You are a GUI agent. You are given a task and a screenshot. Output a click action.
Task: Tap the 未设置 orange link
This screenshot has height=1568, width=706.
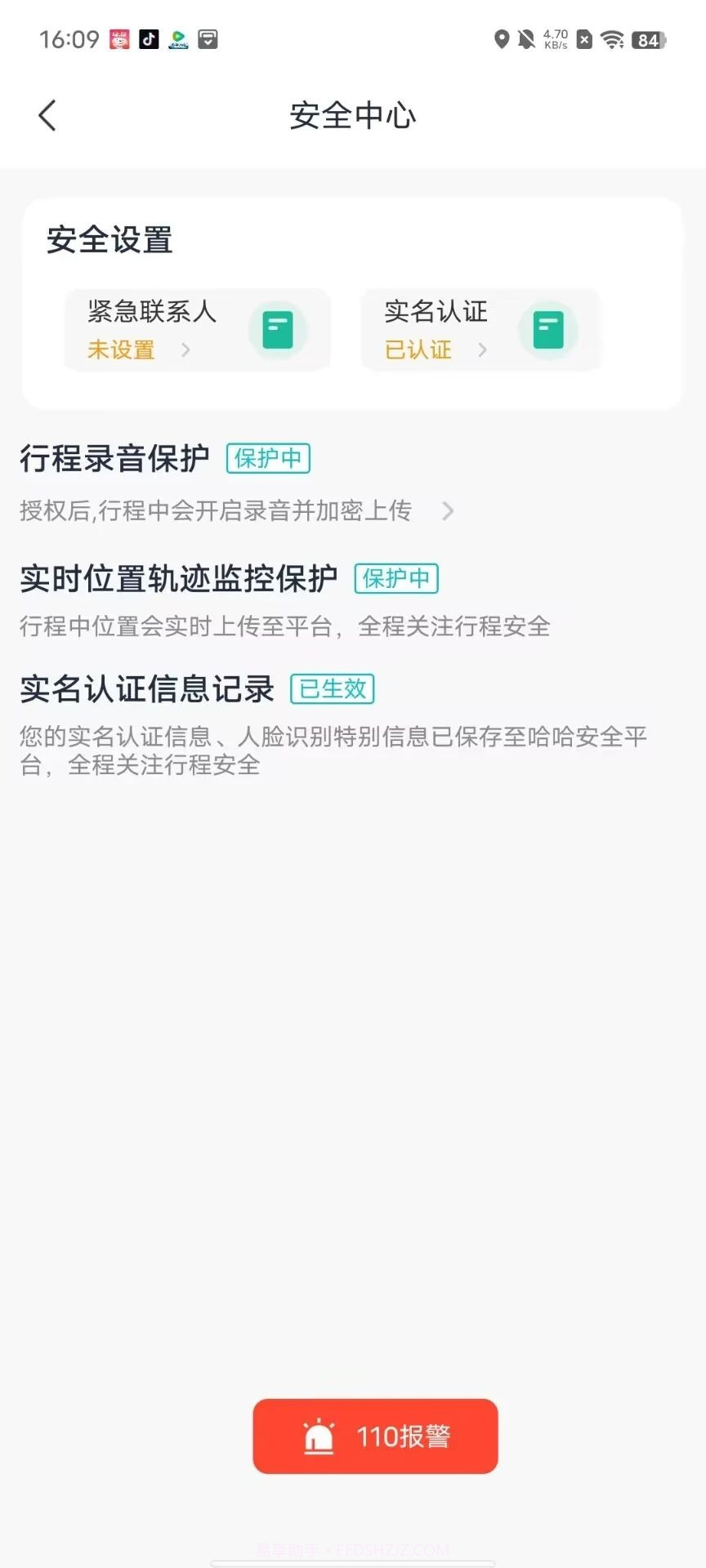tap(119, 350)
